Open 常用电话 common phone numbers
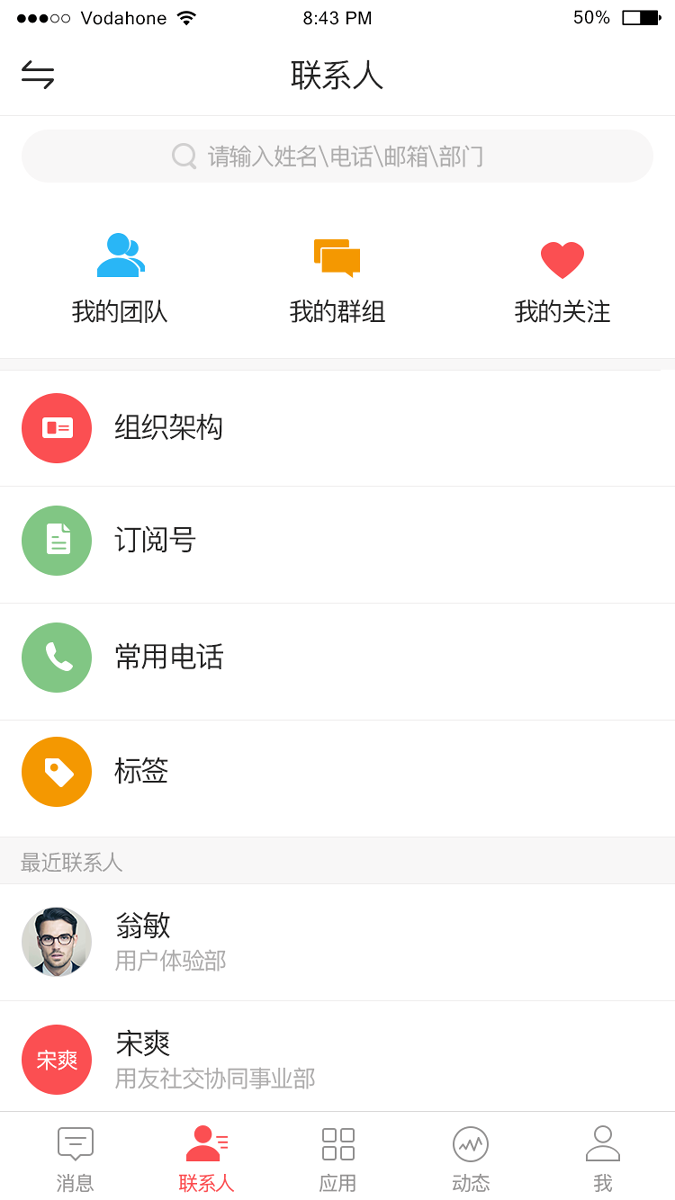 [337, 657]
